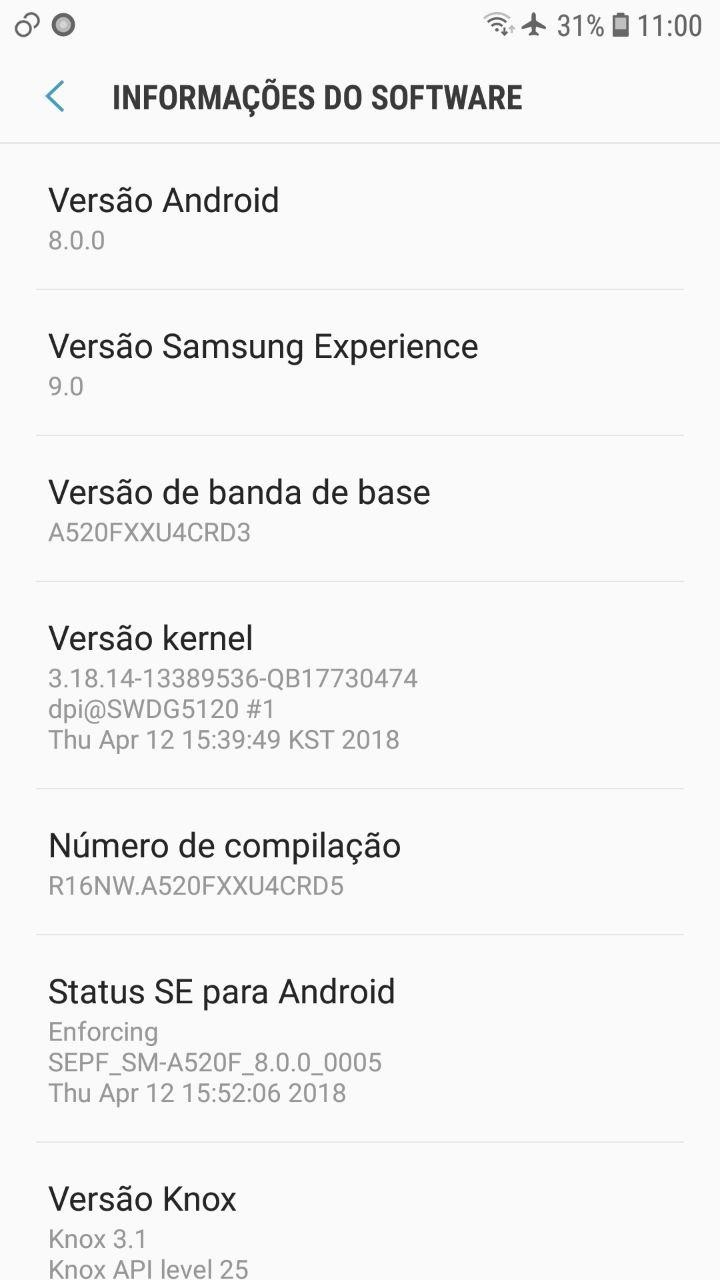Select the Status SE para Android row
This screenshot has height=1280, width=720.
tap(360, 1039)
